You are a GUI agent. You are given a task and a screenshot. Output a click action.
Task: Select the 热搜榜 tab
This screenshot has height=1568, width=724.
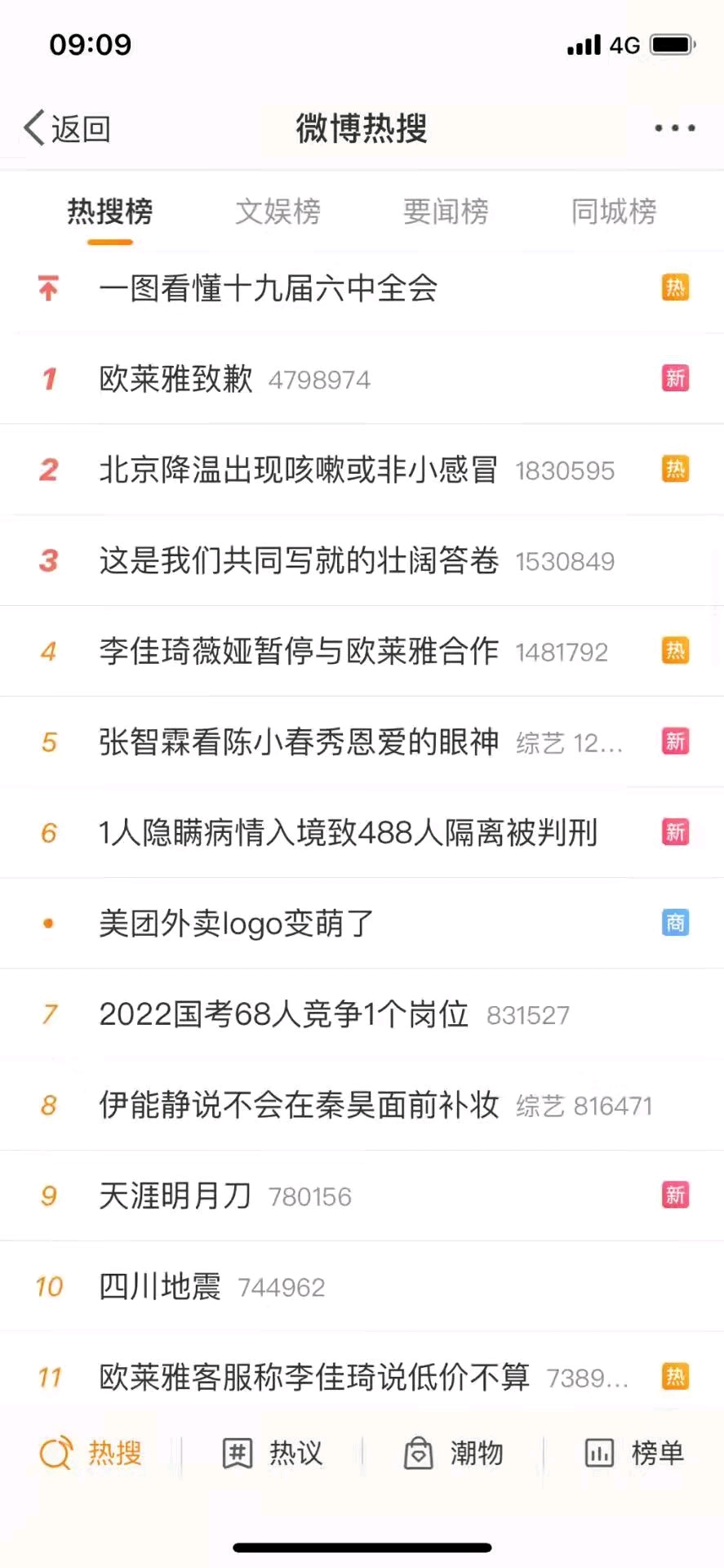click(109, 212)
